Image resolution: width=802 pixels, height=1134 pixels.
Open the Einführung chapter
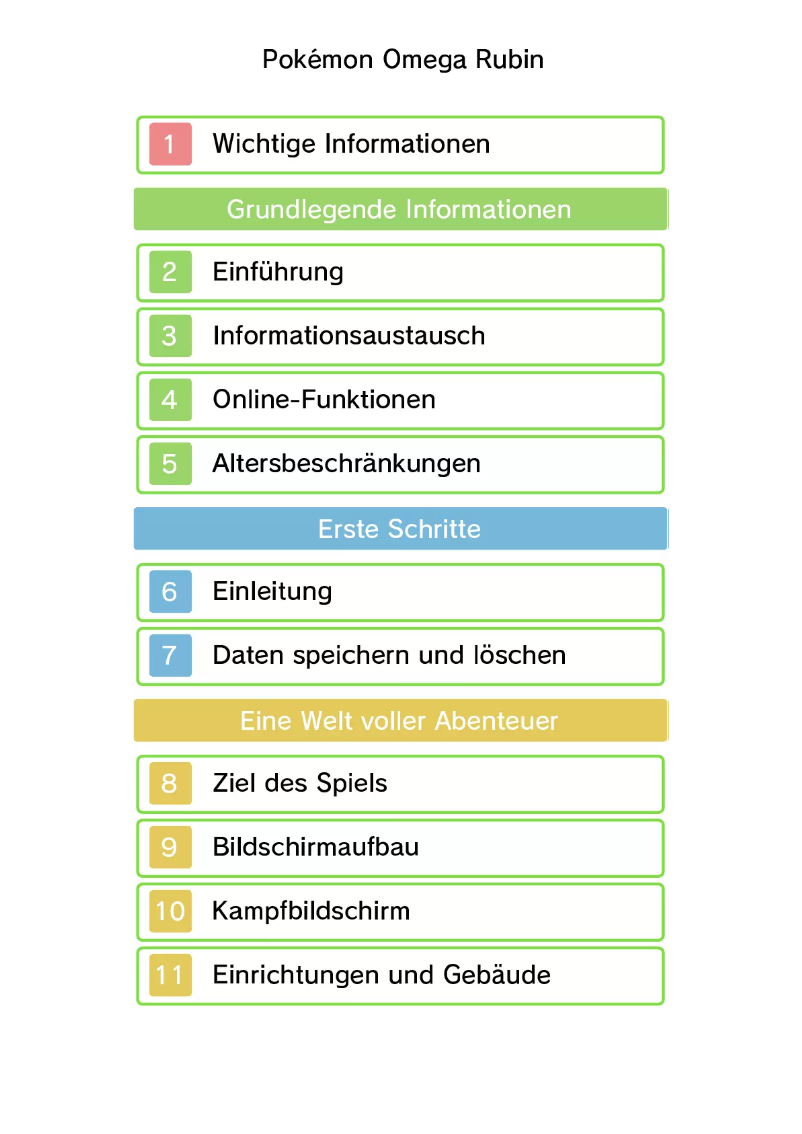coord(400,272)
